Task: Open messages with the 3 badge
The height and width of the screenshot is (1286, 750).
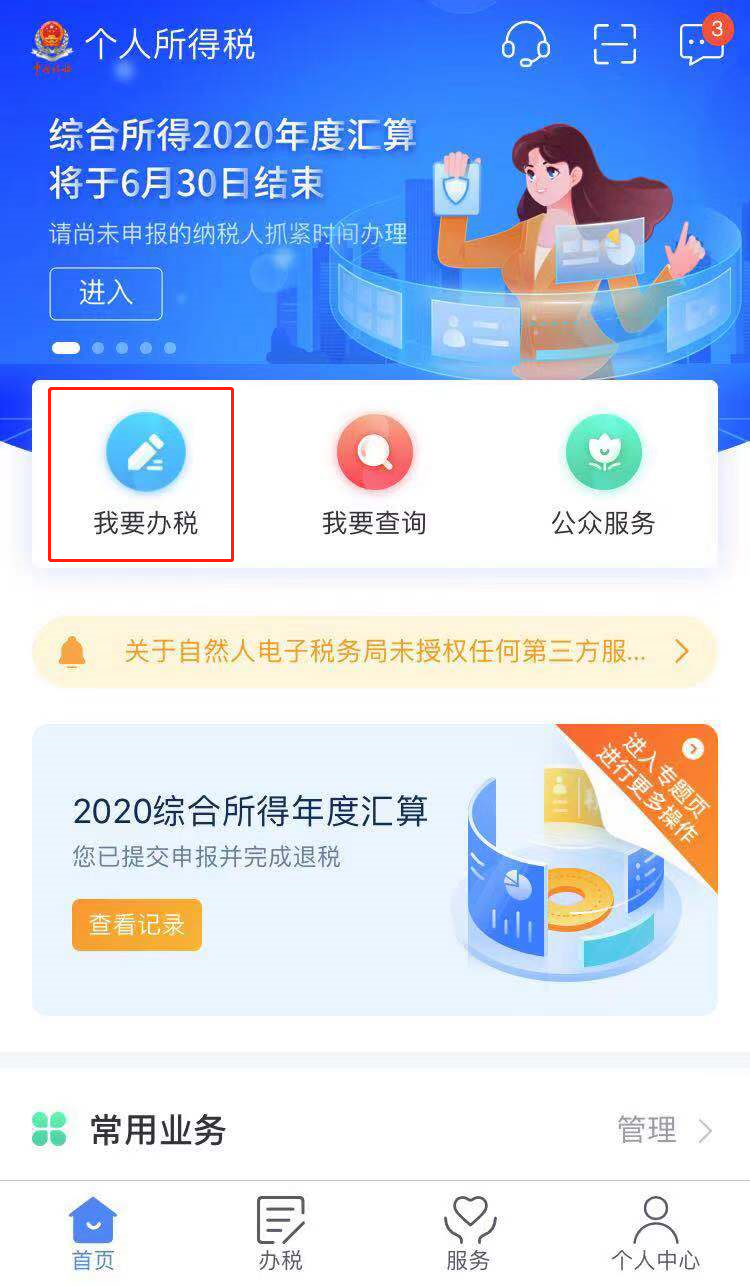Action: click(701, 42)
